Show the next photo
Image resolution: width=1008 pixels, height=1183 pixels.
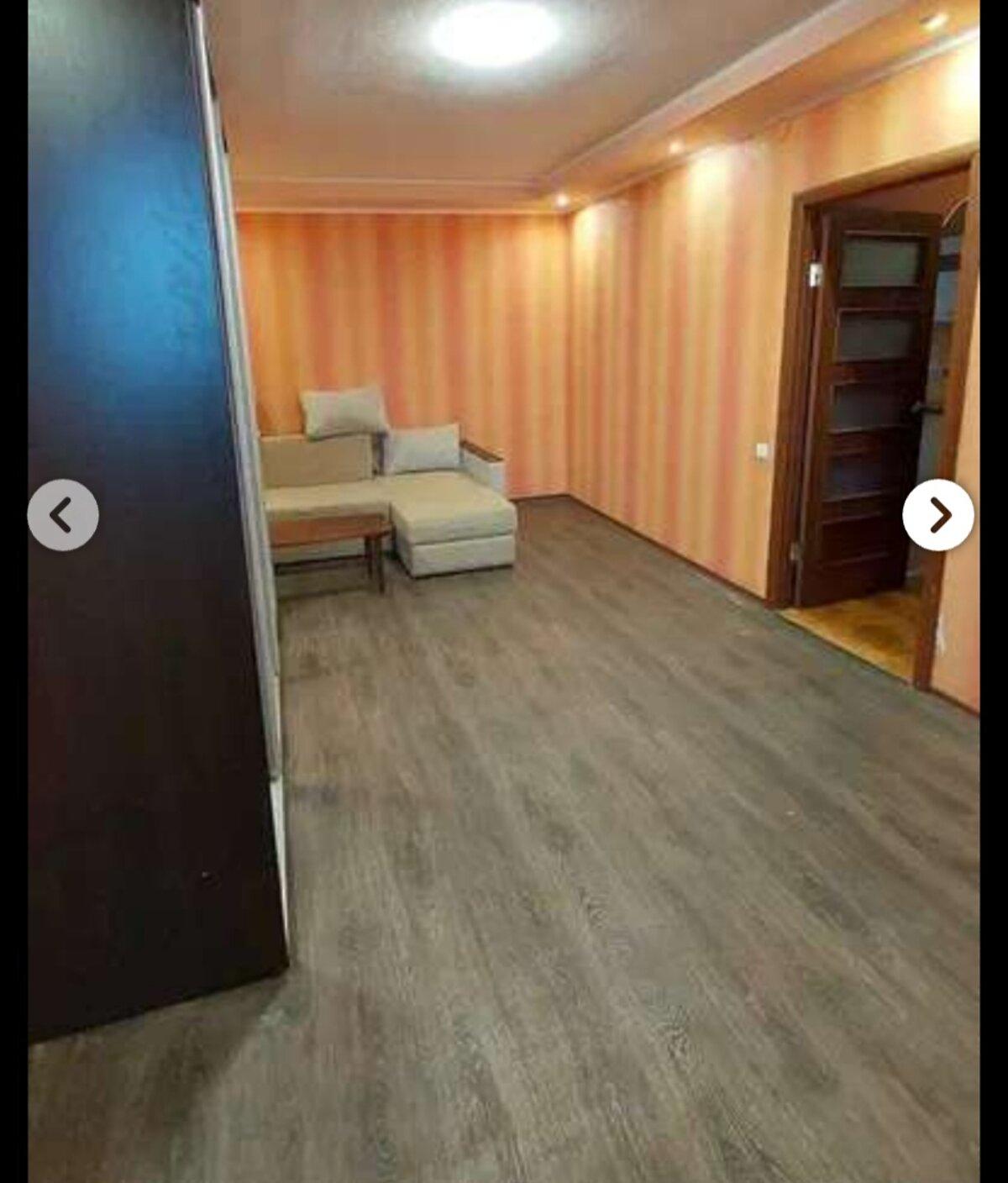tap(938, 515)
